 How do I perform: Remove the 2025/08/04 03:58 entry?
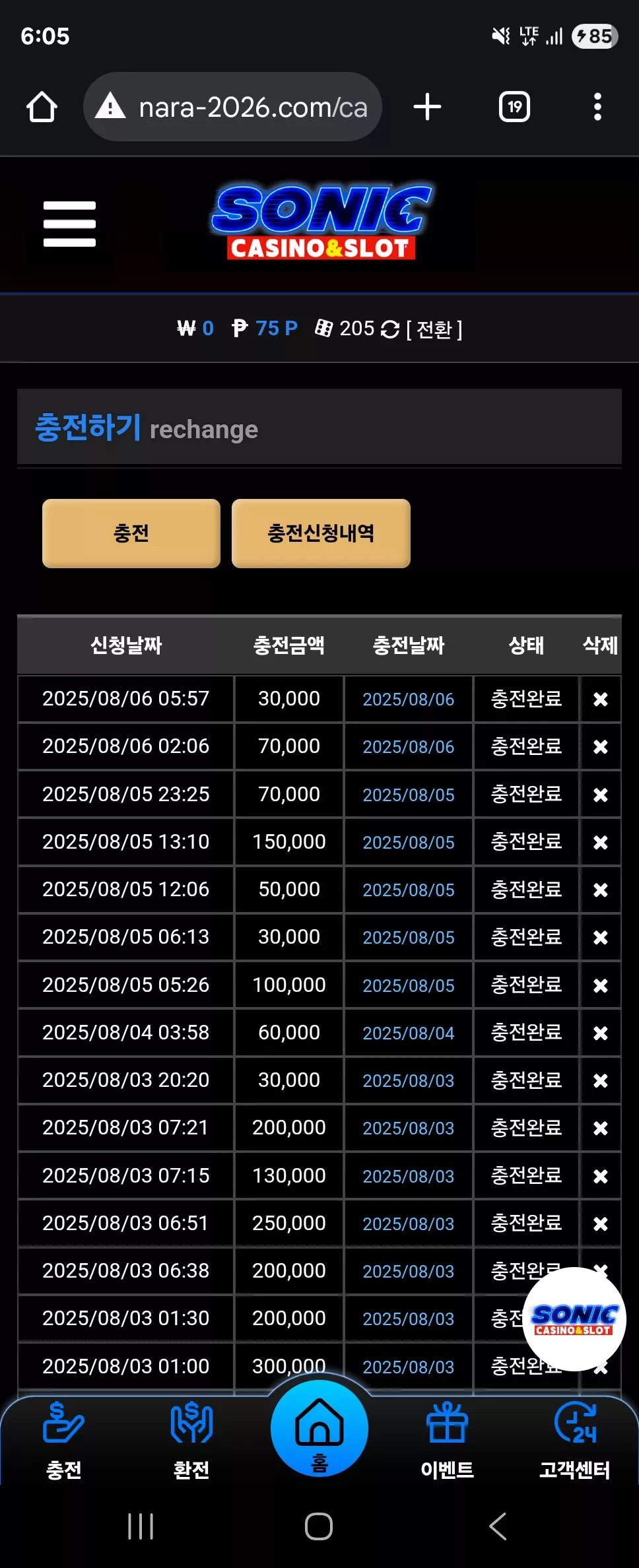point(600,1033)
